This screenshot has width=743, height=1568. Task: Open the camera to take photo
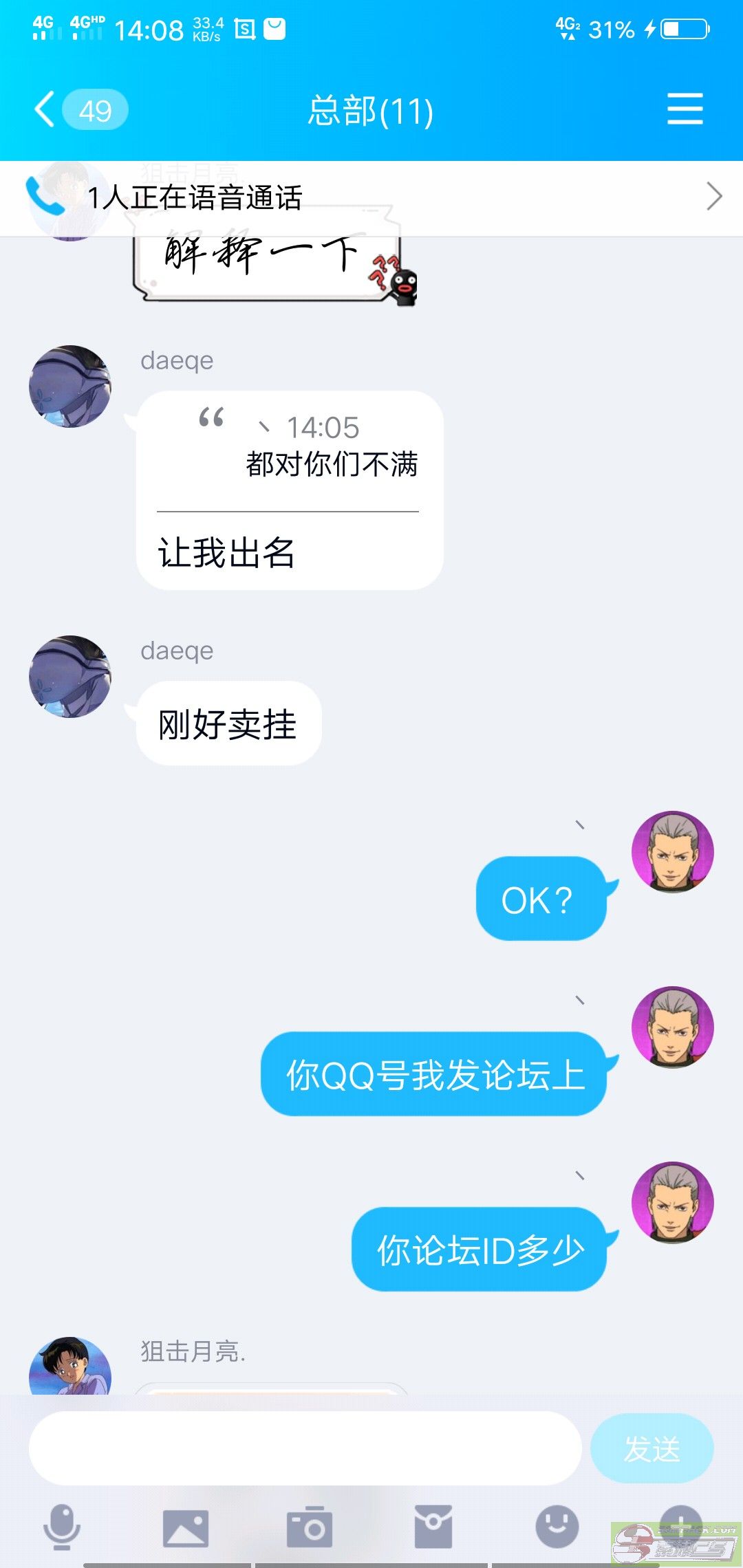(x=310, y=1527)
